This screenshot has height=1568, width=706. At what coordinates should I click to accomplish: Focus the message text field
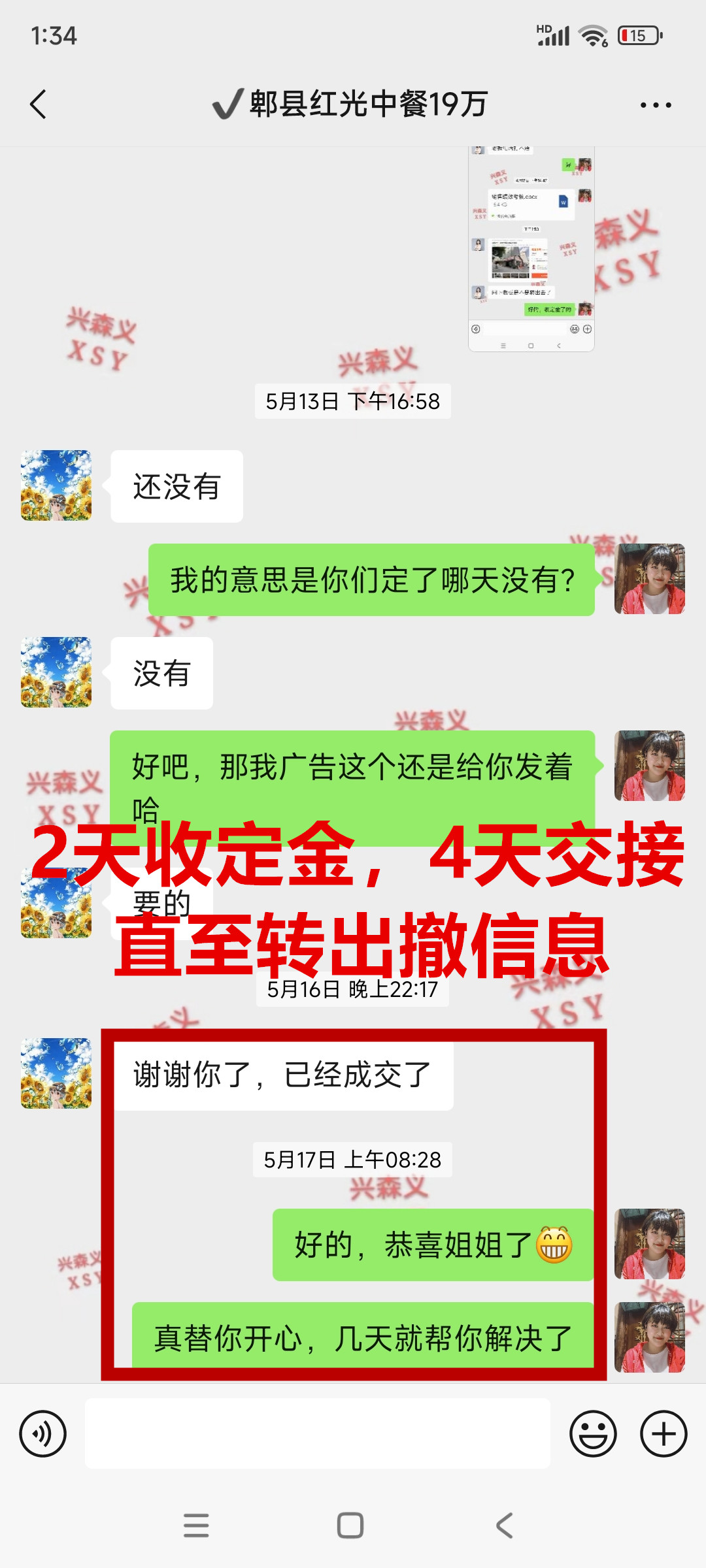318,1433
